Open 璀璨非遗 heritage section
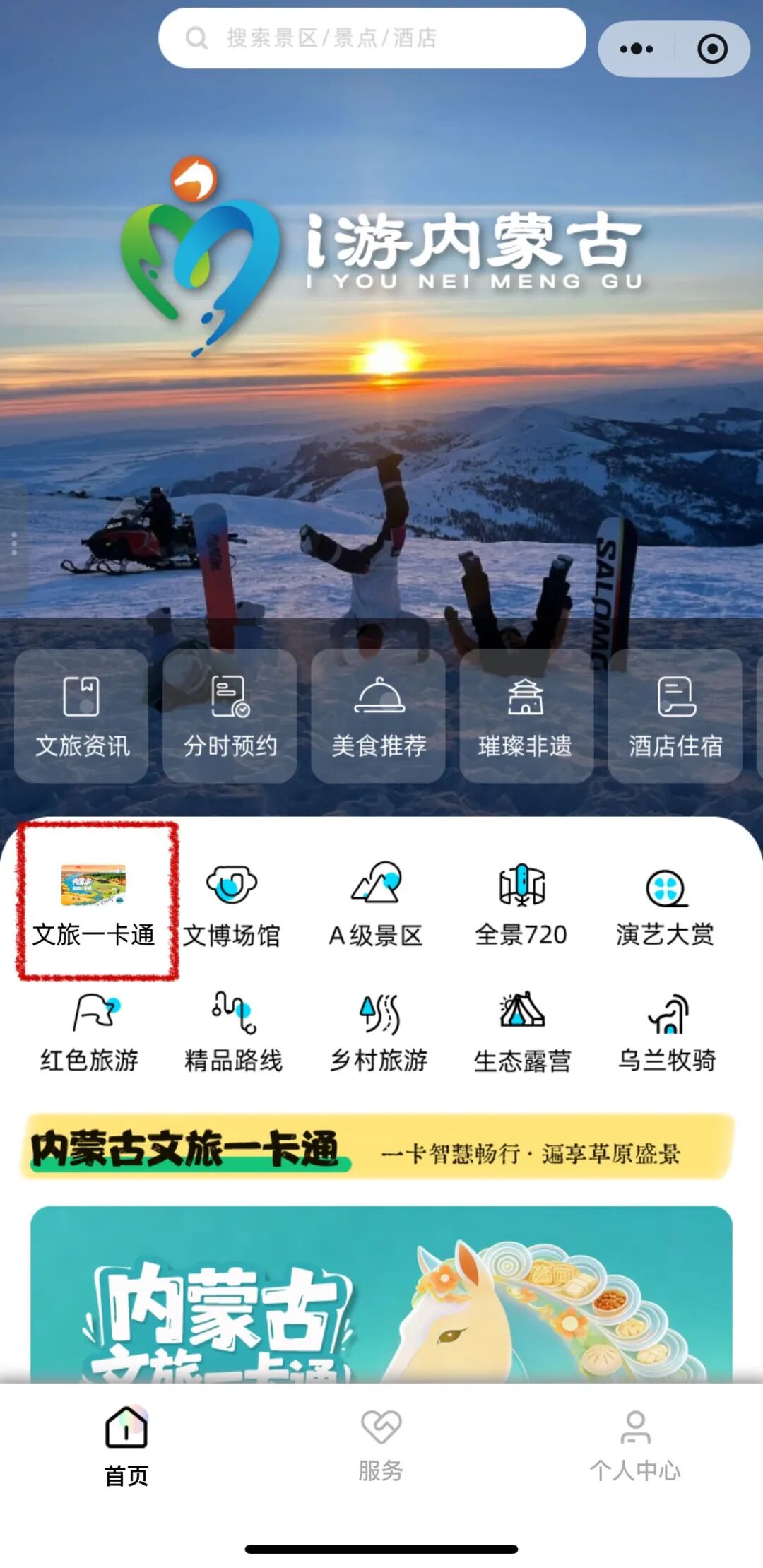Screen dimensions: 763x1568 pos(526,716)
